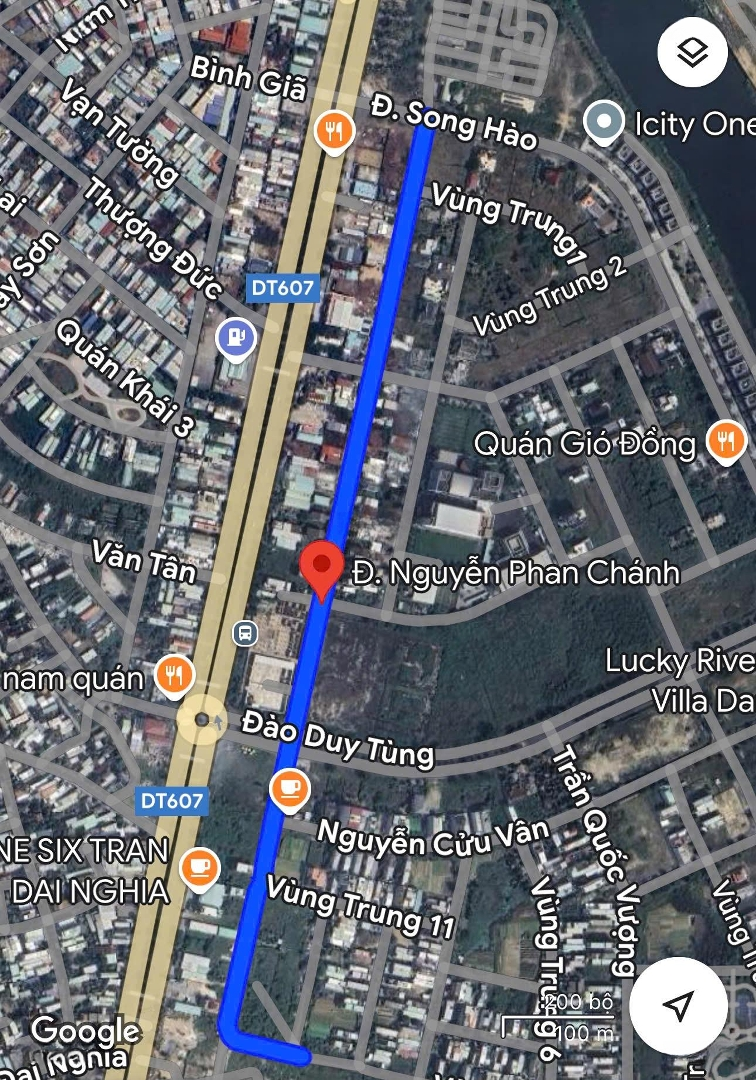The width and height of the screenshot is (756, 1080).
Task: Tap the navigation arrow location button
Action: (678, 1005)
